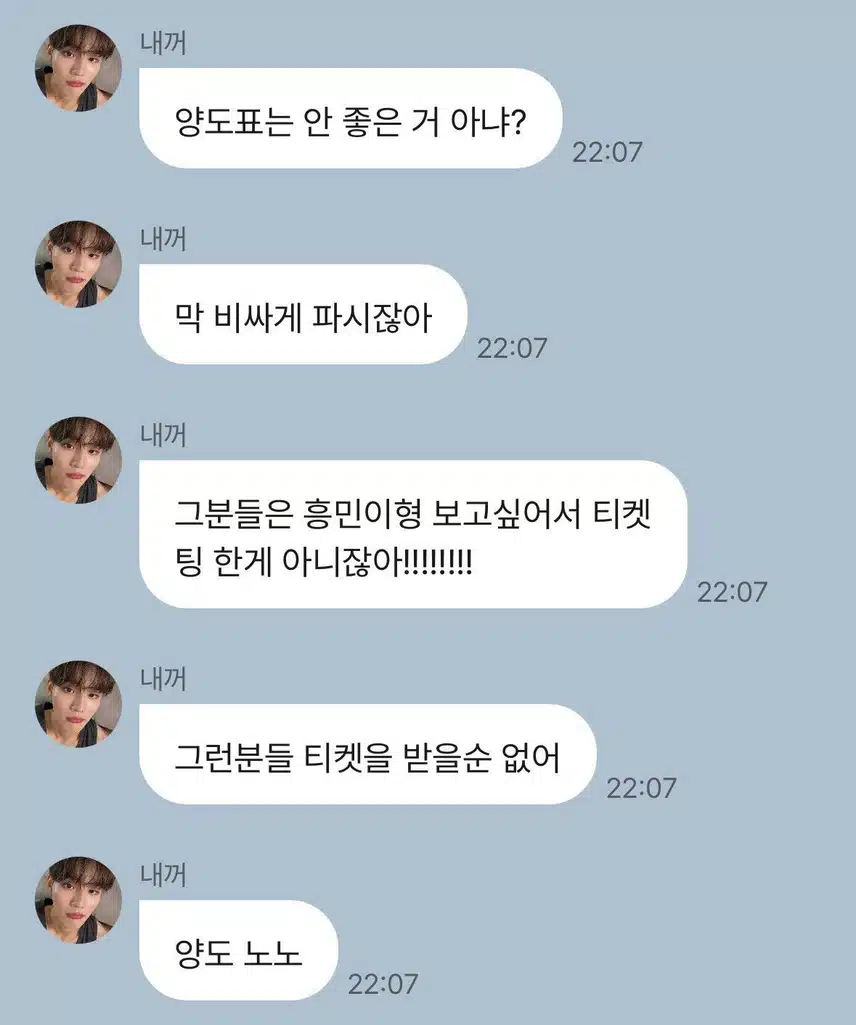View sender profile beside "그분들은 흥민이형" message
The image size is (856, 1025).
coord(78,460)
